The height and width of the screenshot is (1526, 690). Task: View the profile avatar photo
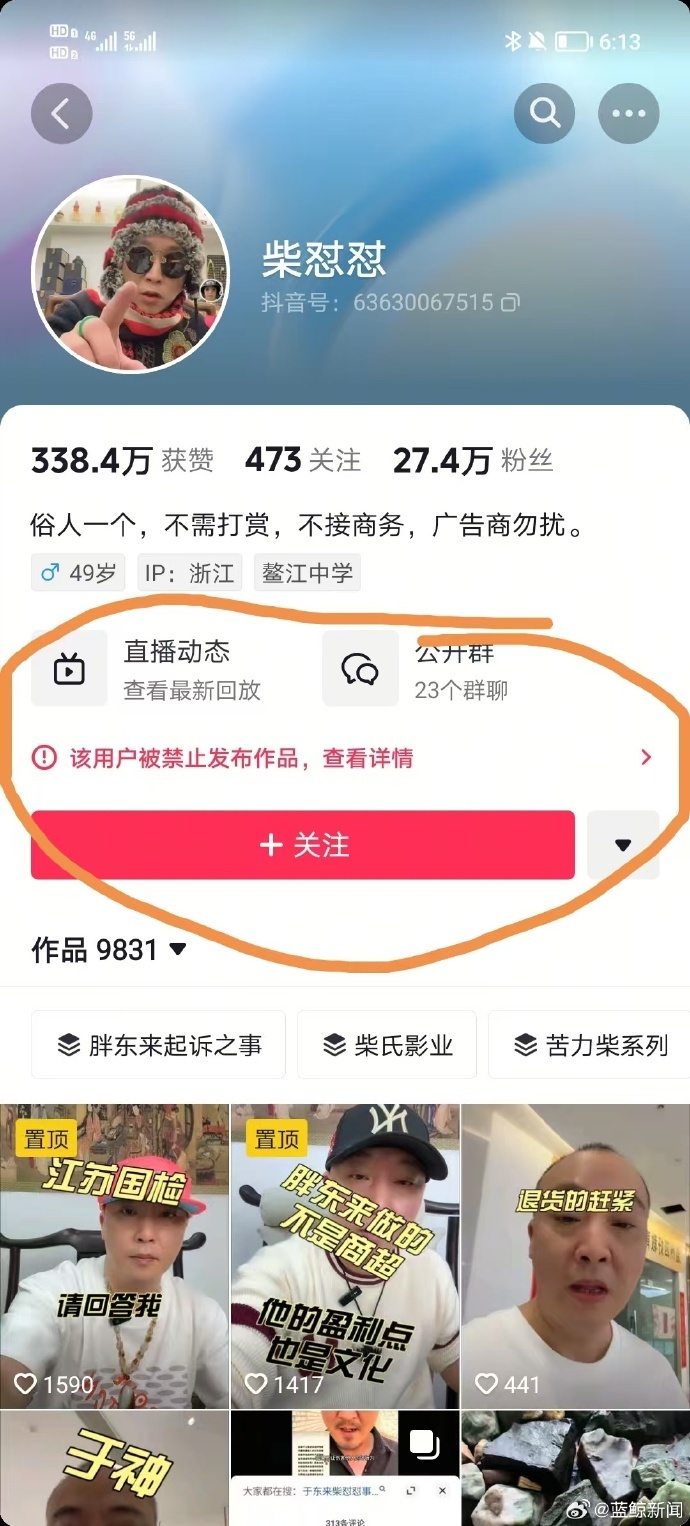tap(131, 275)
